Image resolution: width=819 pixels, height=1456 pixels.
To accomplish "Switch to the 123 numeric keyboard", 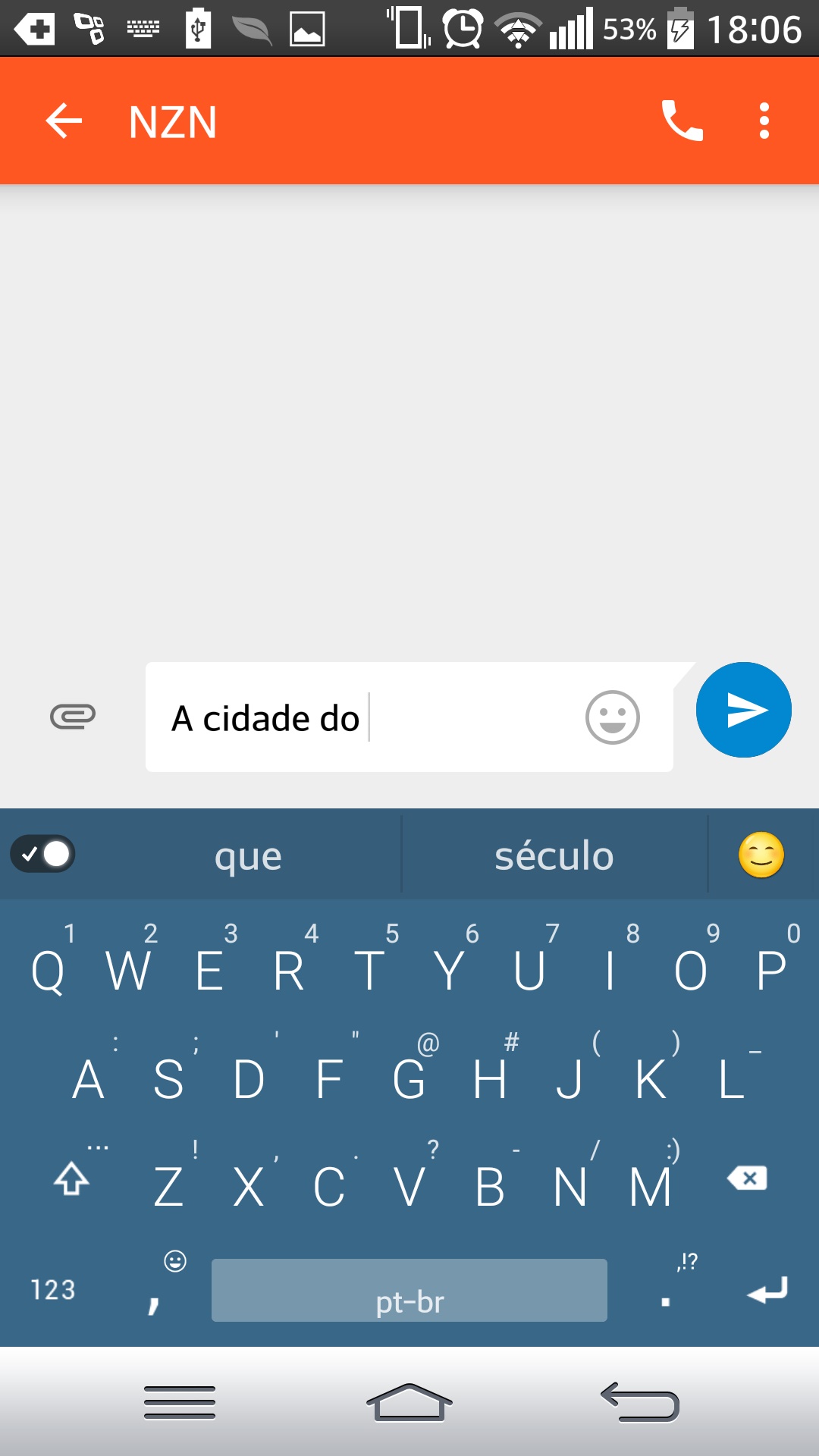I will (53, 1290).
